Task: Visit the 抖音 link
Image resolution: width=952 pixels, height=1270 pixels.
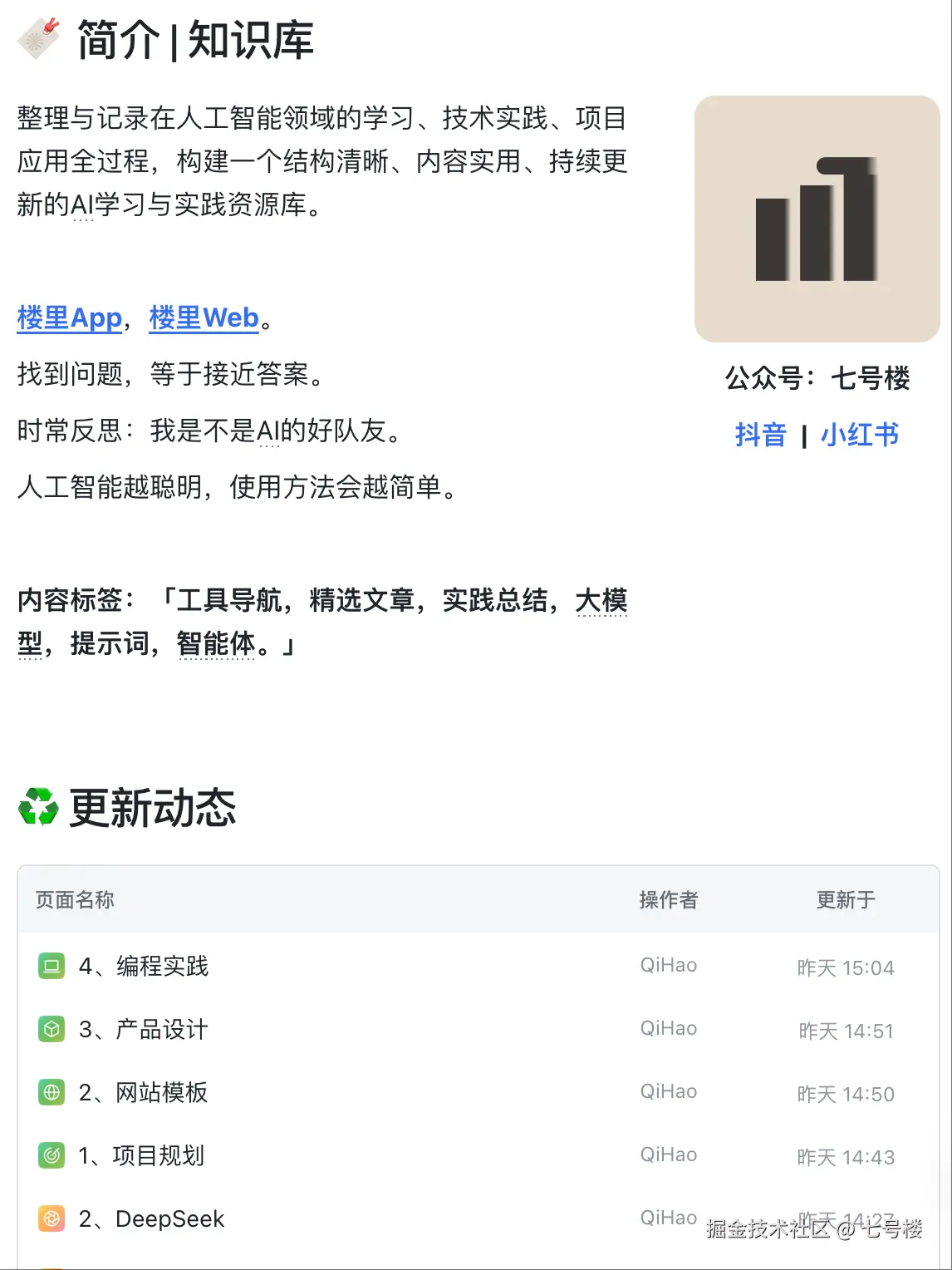Action: (x=760, y=435)
